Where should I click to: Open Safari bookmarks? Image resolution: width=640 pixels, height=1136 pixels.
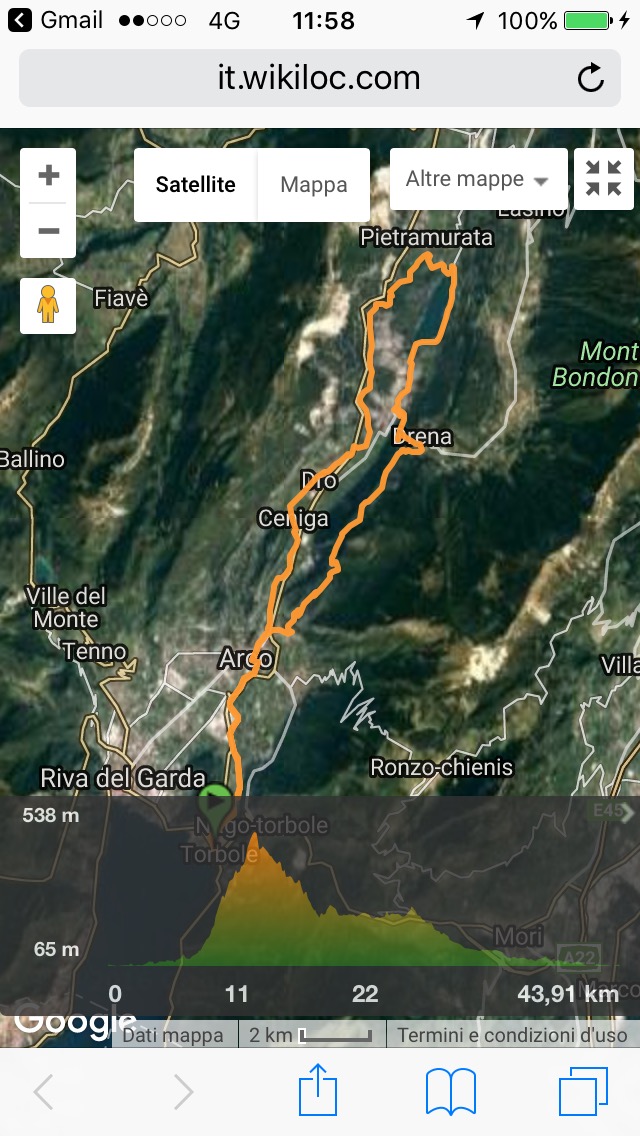450,1091
